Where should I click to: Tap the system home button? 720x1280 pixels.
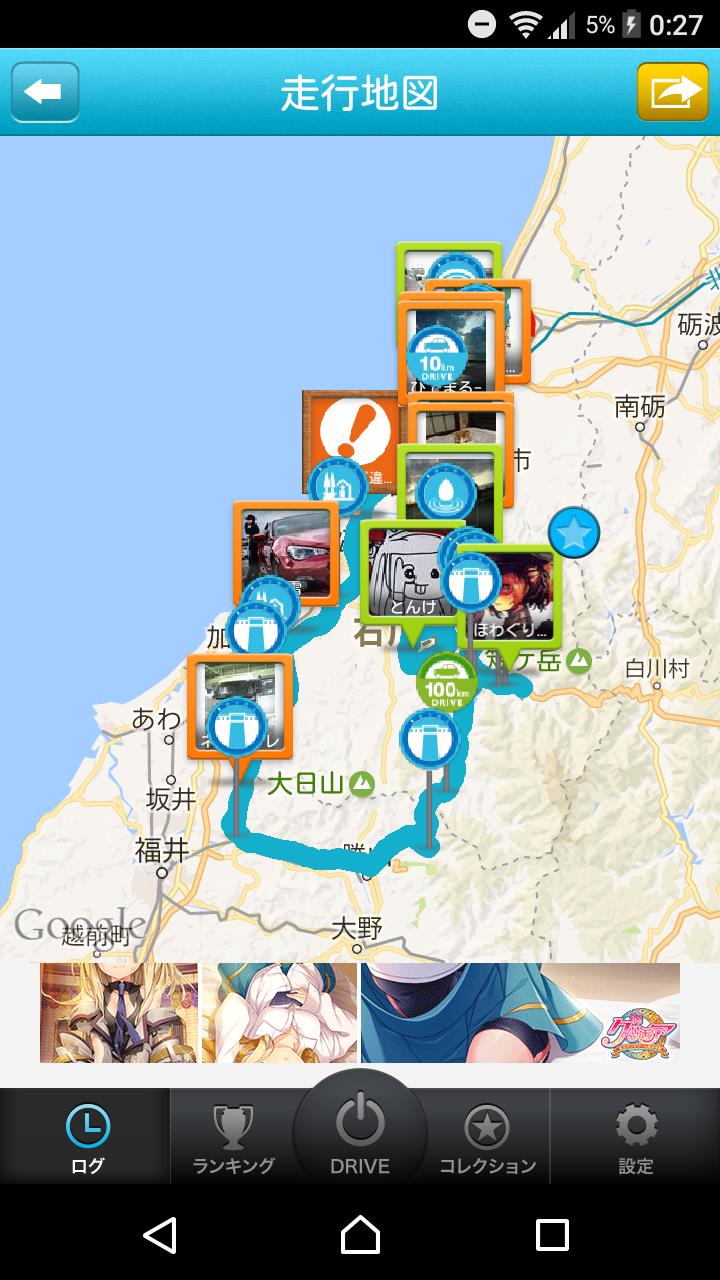point(360,1235)
